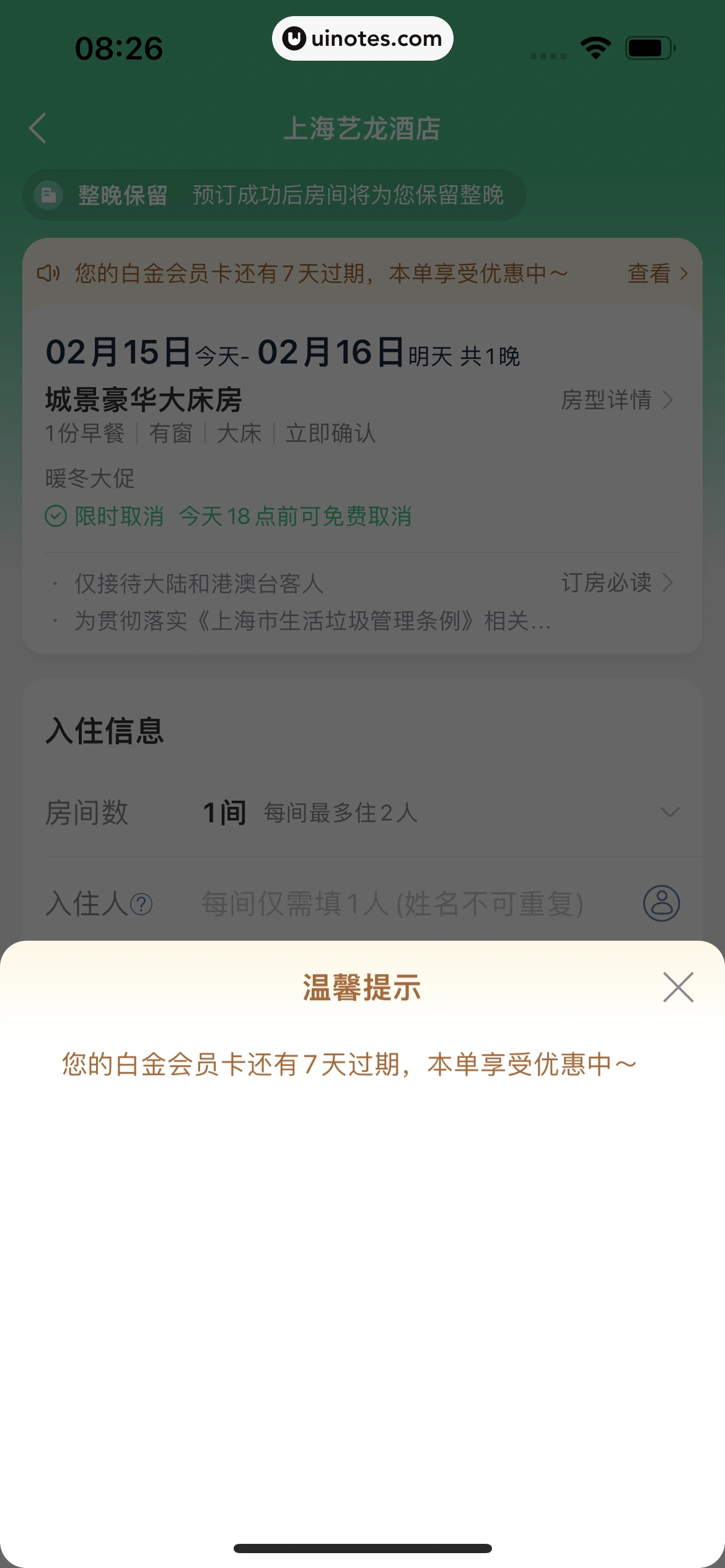This screenshot has height=1568, width=725.
Task: Tap the question mark next to 入住人
Action: click(x=141, y=905)
